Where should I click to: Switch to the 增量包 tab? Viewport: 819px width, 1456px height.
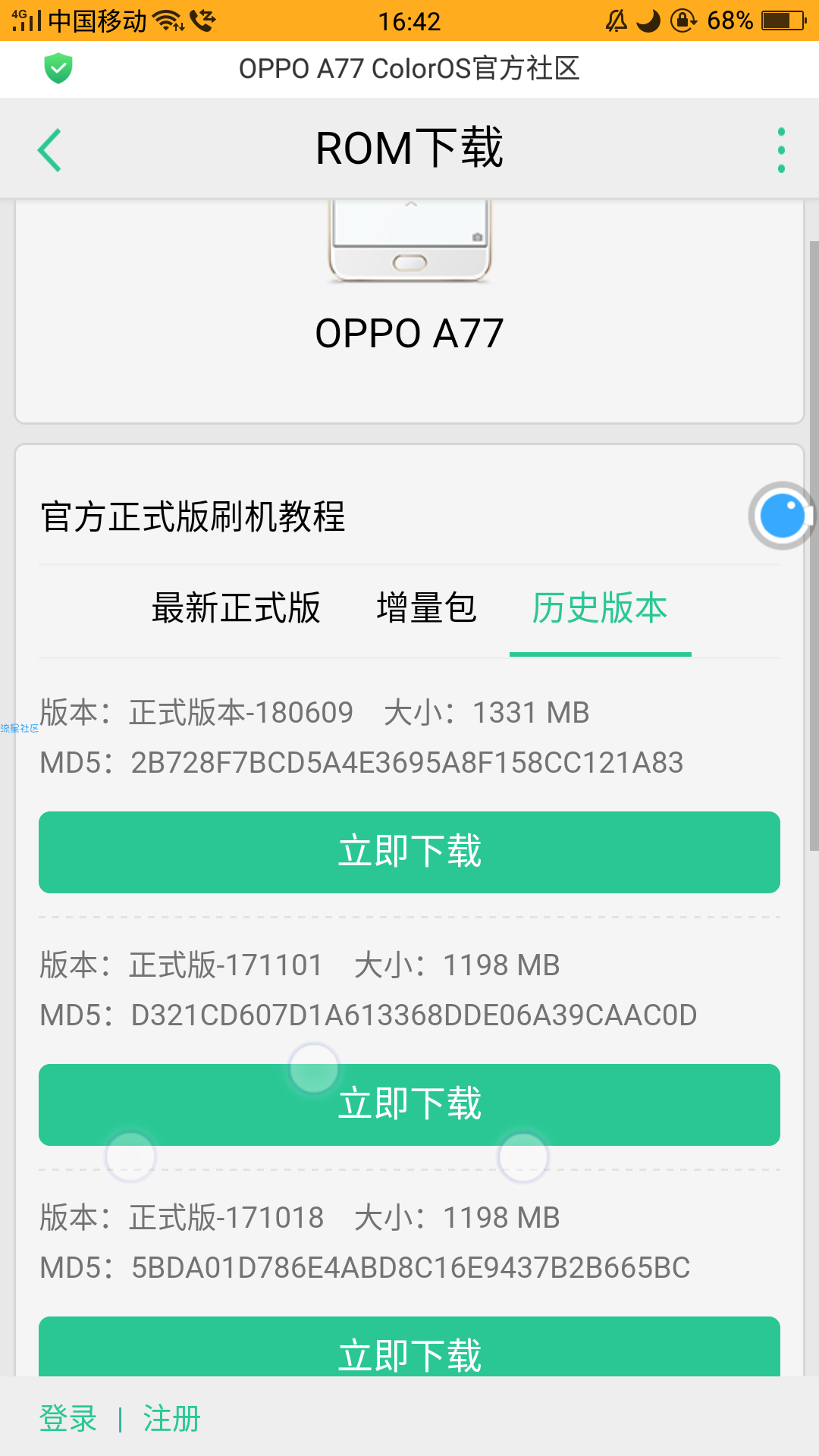coord(426,608)
